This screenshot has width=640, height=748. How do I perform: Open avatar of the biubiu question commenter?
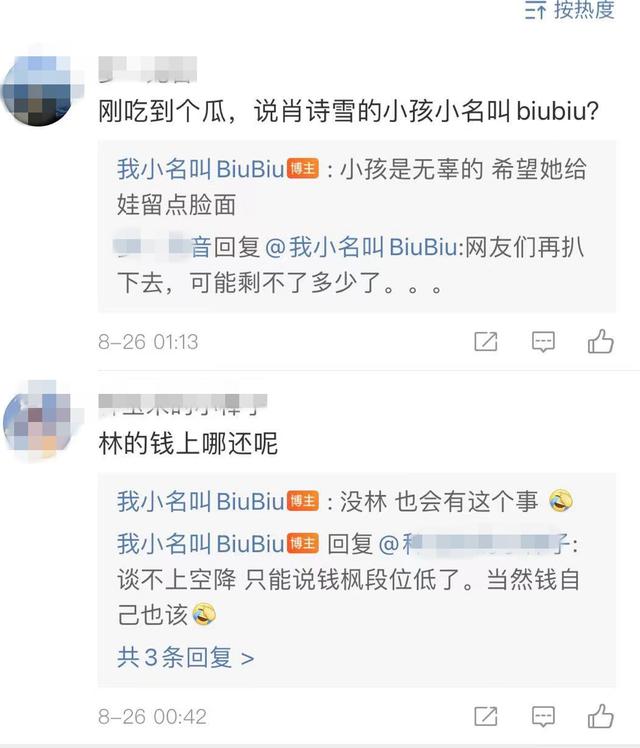tap(38, 88)
